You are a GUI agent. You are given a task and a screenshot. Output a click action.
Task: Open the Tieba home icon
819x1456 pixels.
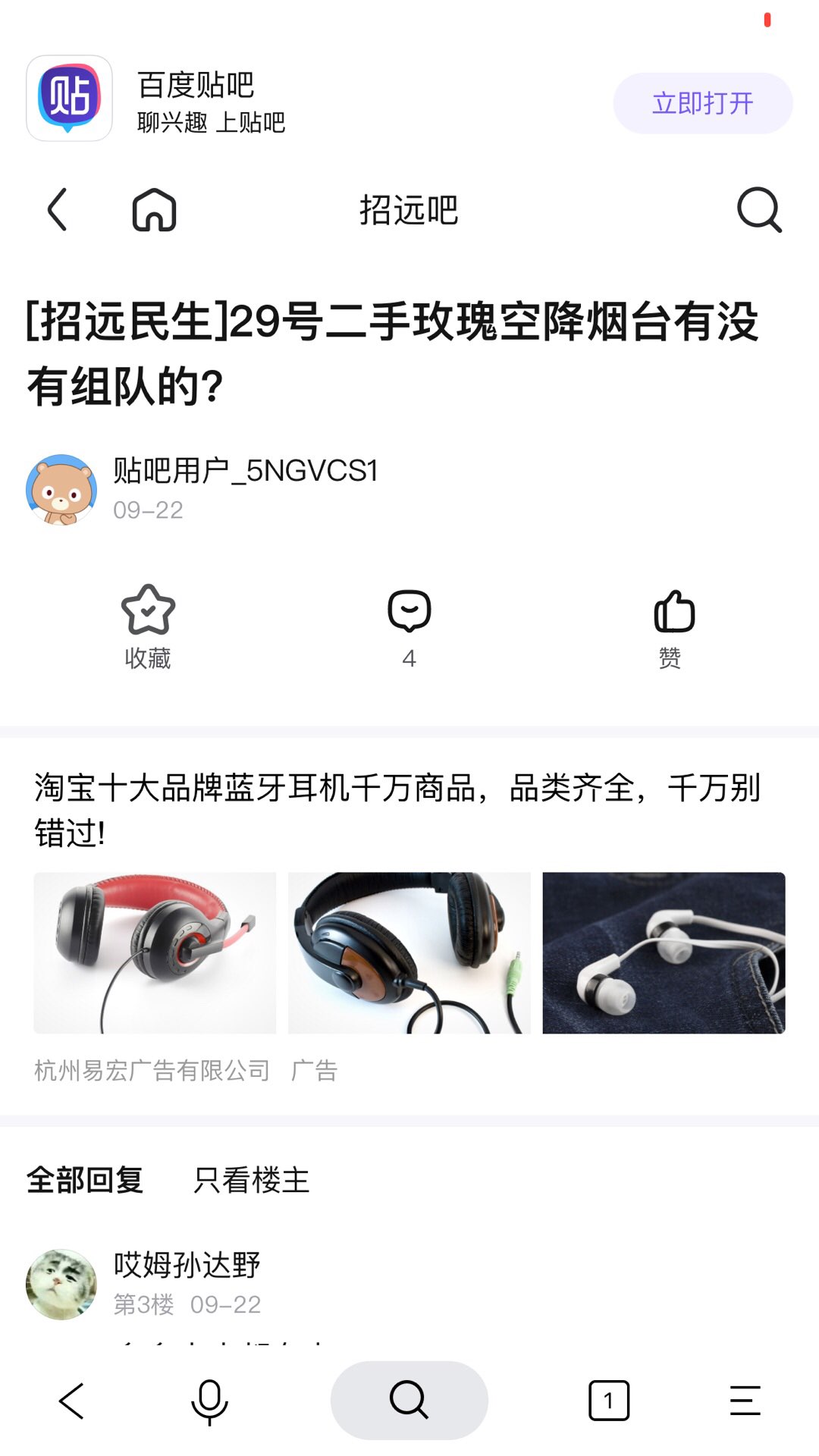[154, 209]
